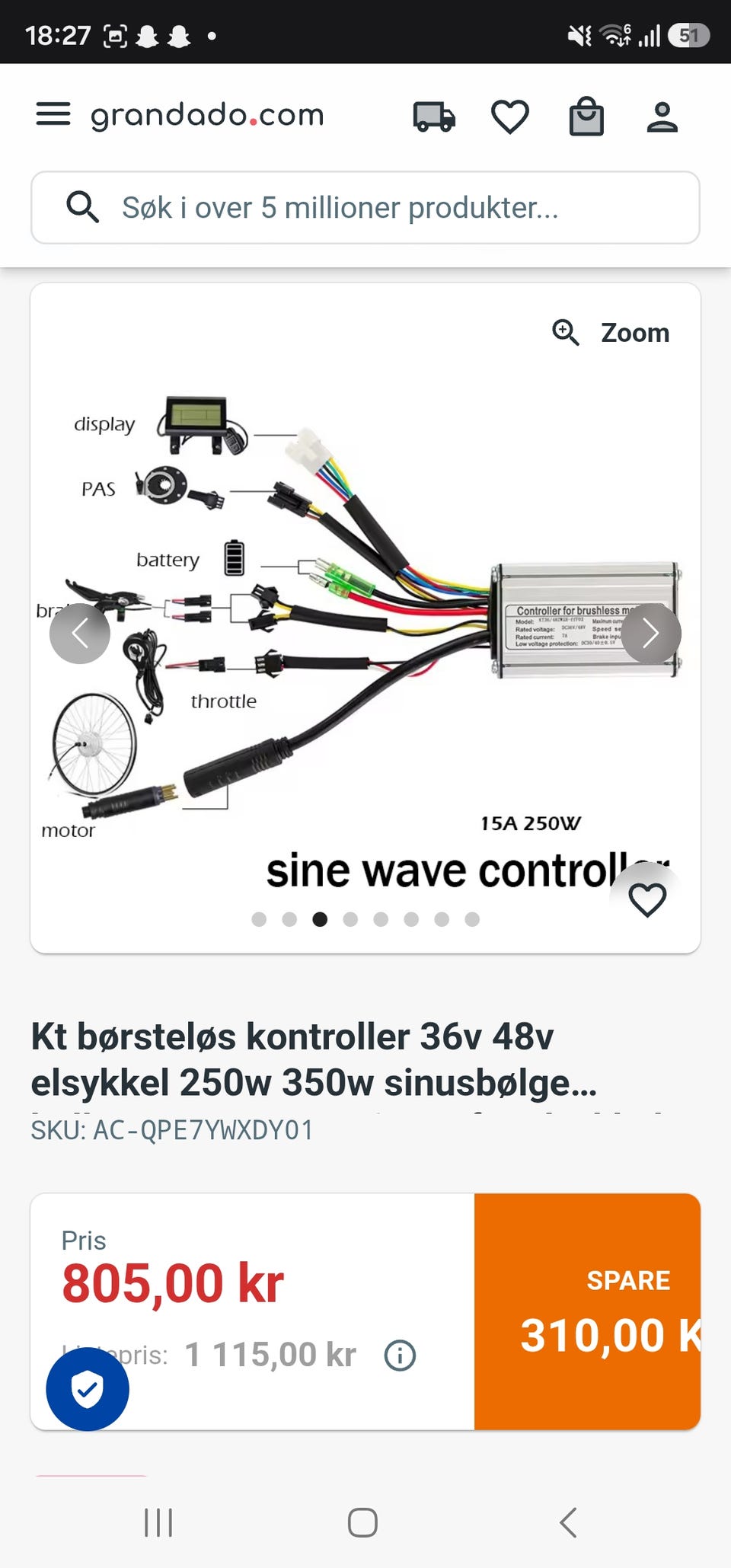Tap the product search field

(365, 208)
